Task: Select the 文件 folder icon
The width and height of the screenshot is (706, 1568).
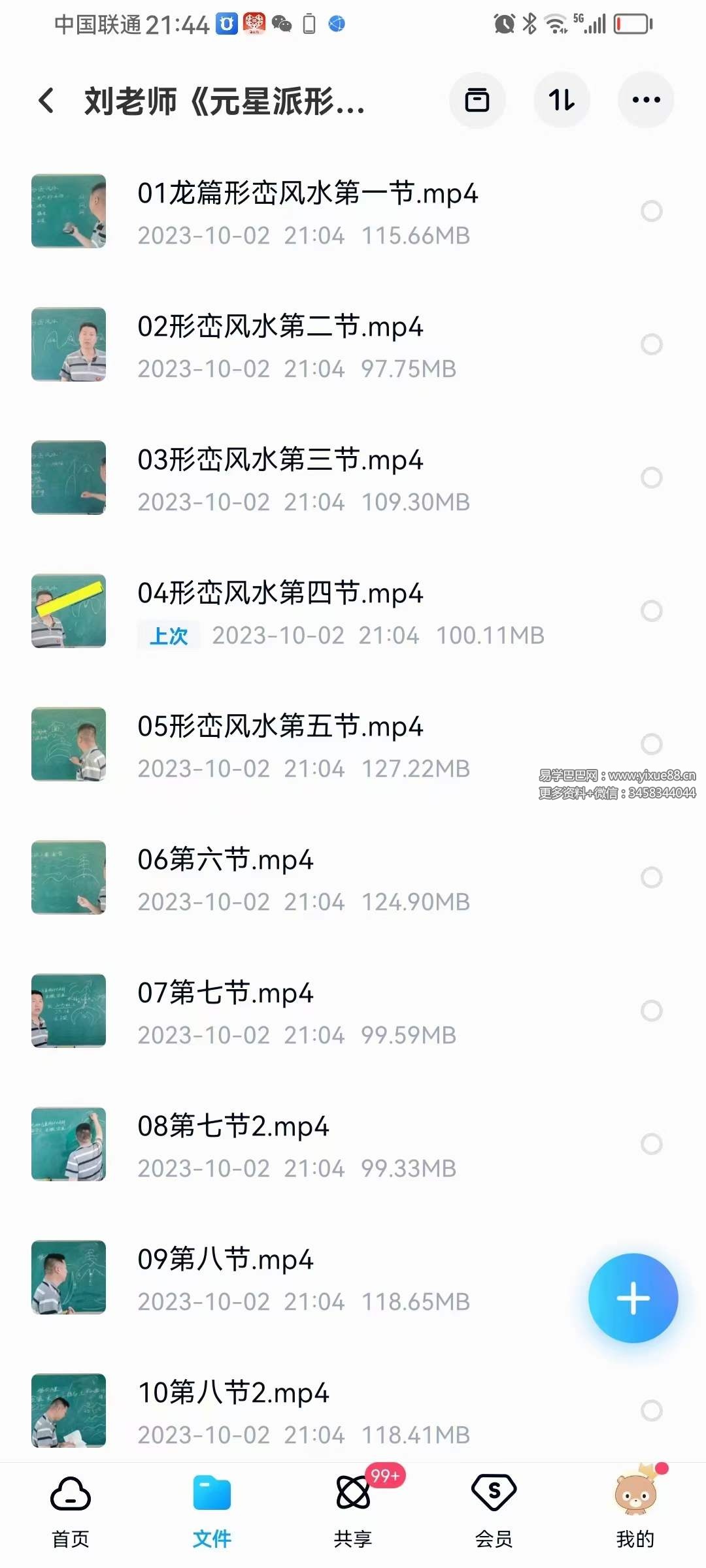Action: click(x=212, y=1494)
